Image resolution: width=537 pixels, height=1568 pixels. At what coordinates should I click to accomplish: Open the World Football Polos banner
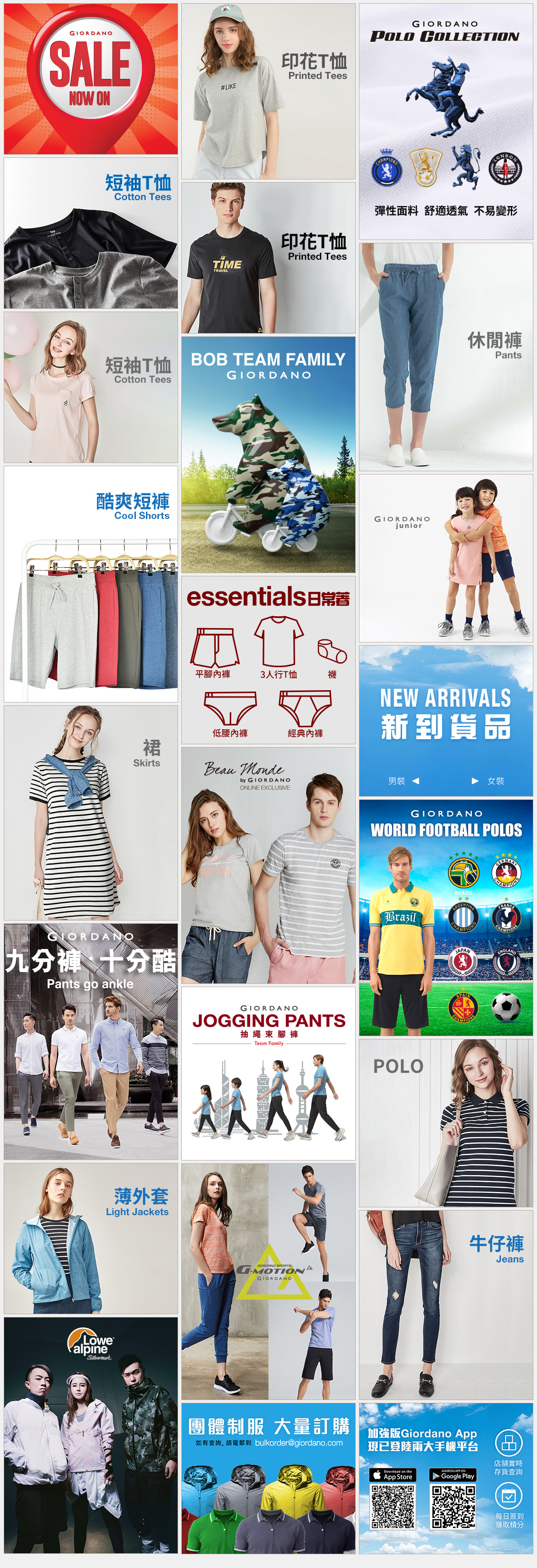(446, 918)
